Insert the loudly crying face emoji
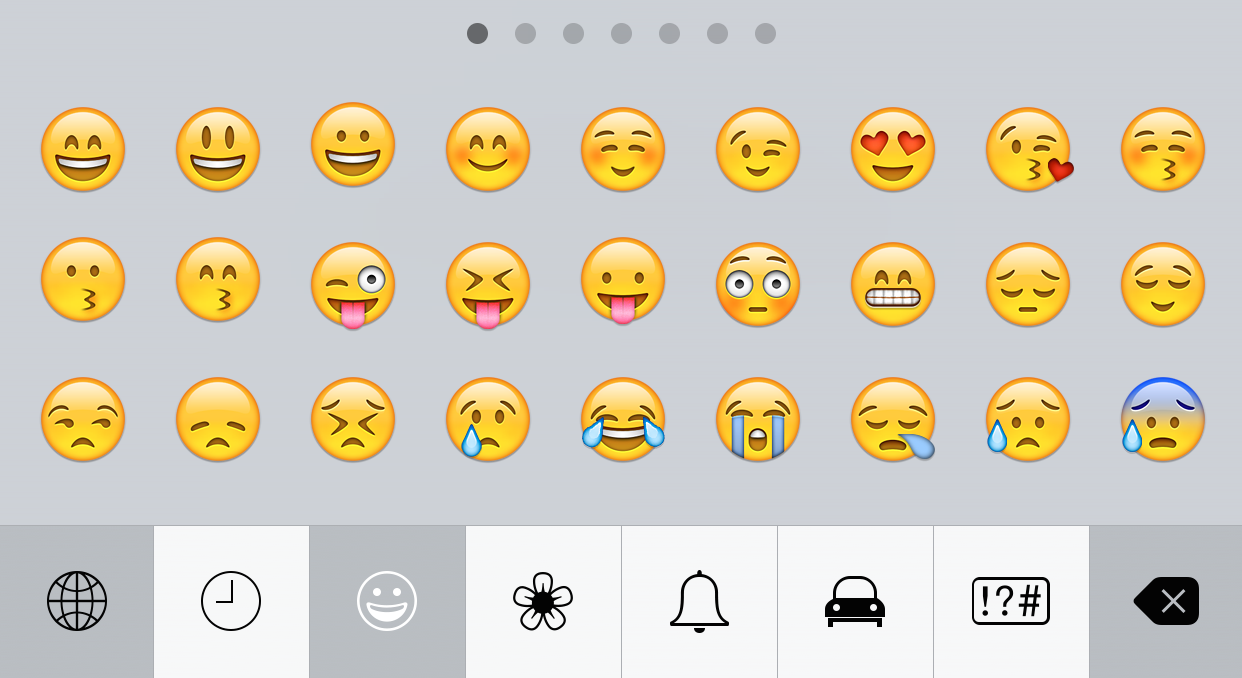Image resolution: width=1242 pixels, height=678 pixels. 758,419
